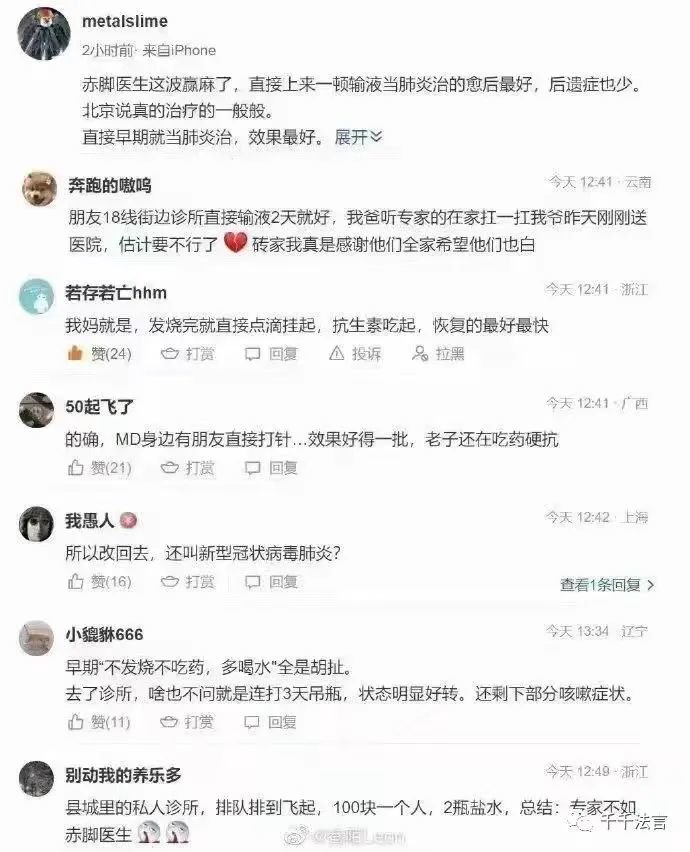Reply to 若存若亡hhm's comment

(272, 353)
